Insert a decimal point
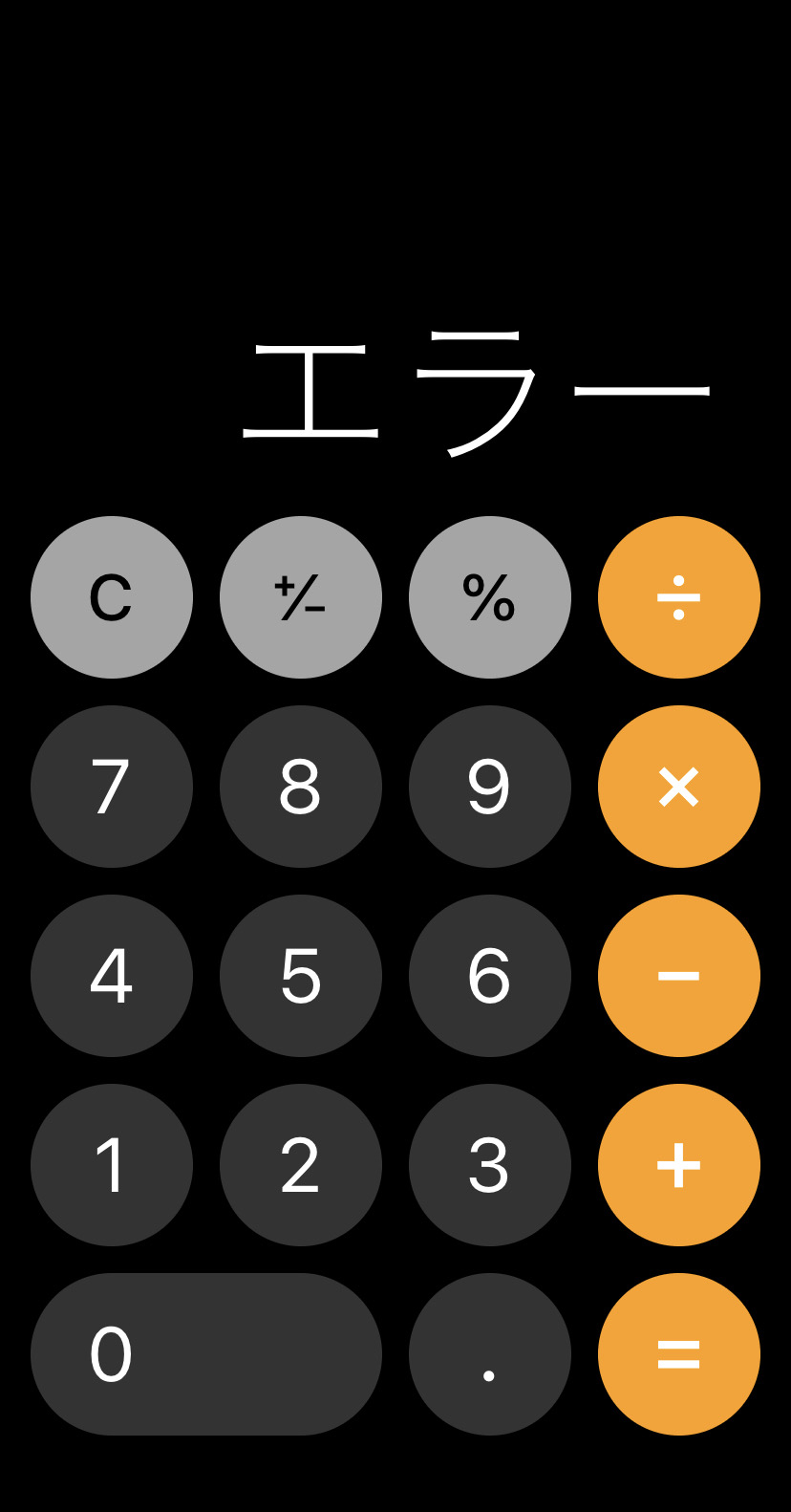 tap(490, 1354)
